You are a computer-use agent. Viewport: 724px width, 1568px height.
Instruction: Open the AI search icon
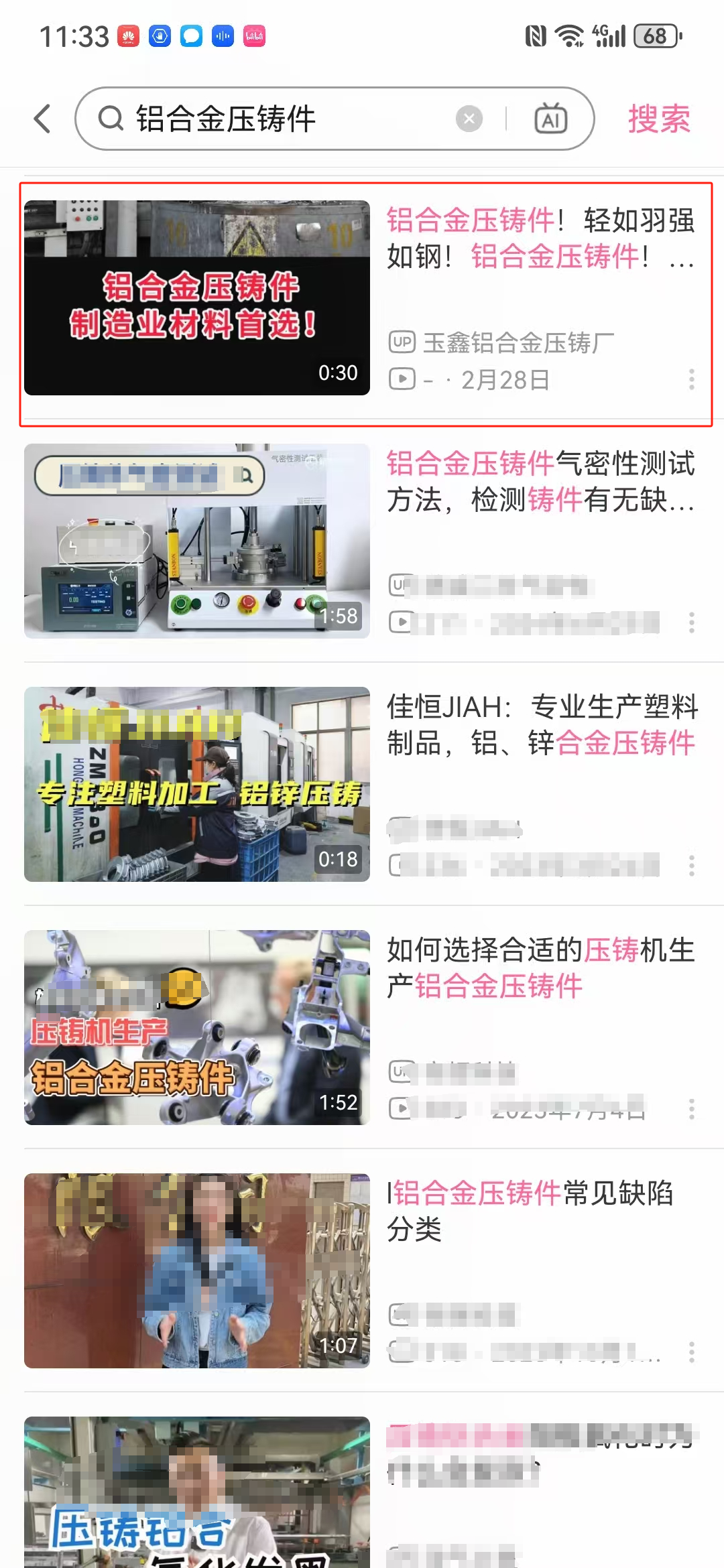point(550,119)
